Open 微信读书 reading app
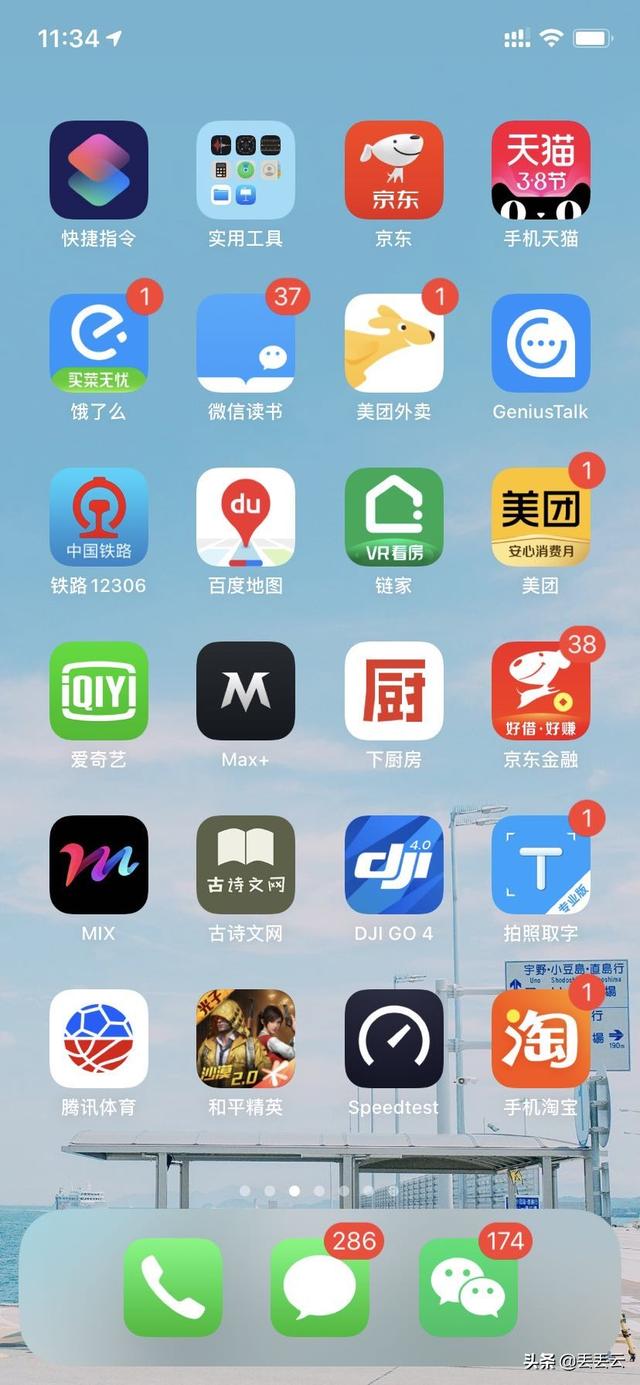This screenshot has height=1385, width=640. [x=246, y=343]
